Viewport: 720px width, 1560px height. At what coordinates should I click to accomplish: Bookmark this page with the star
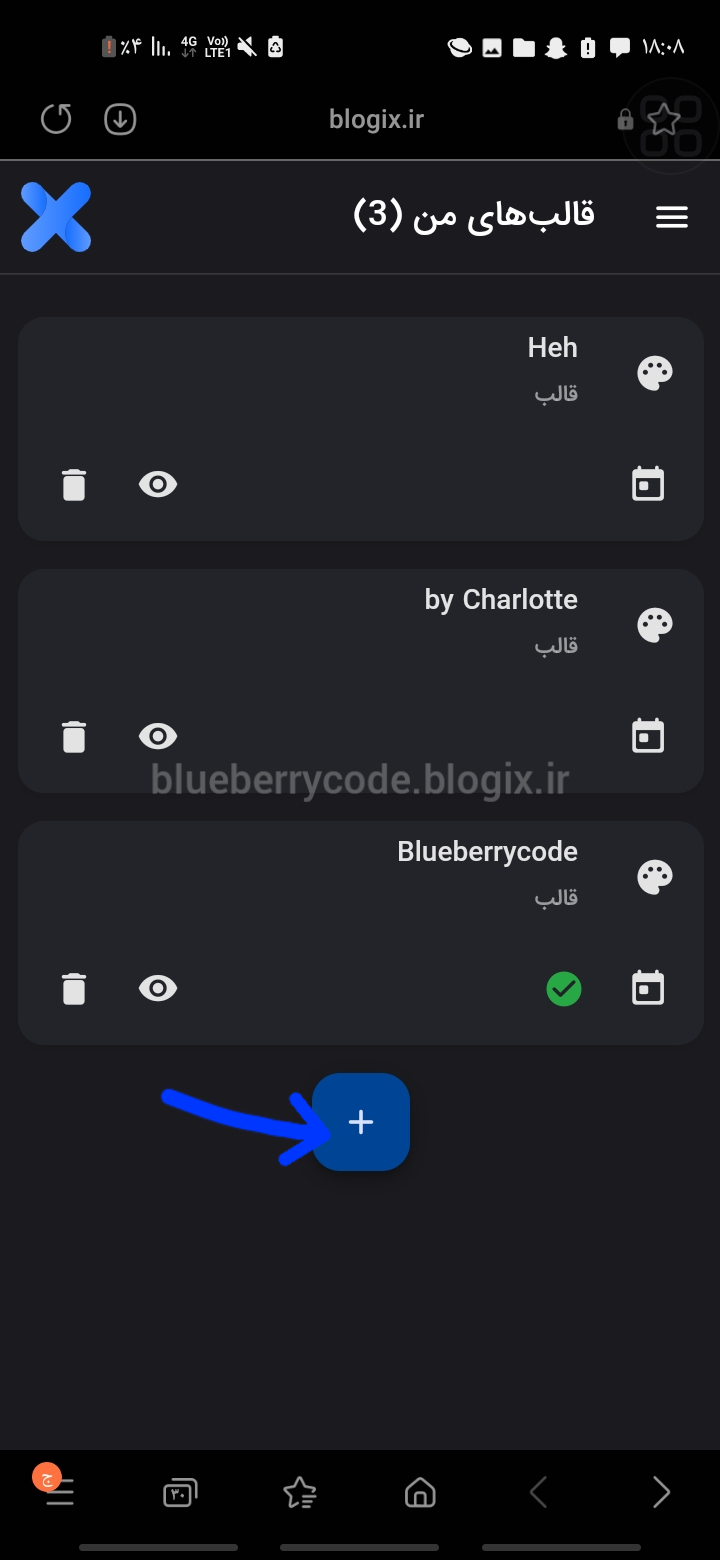(x=664, y=121)
